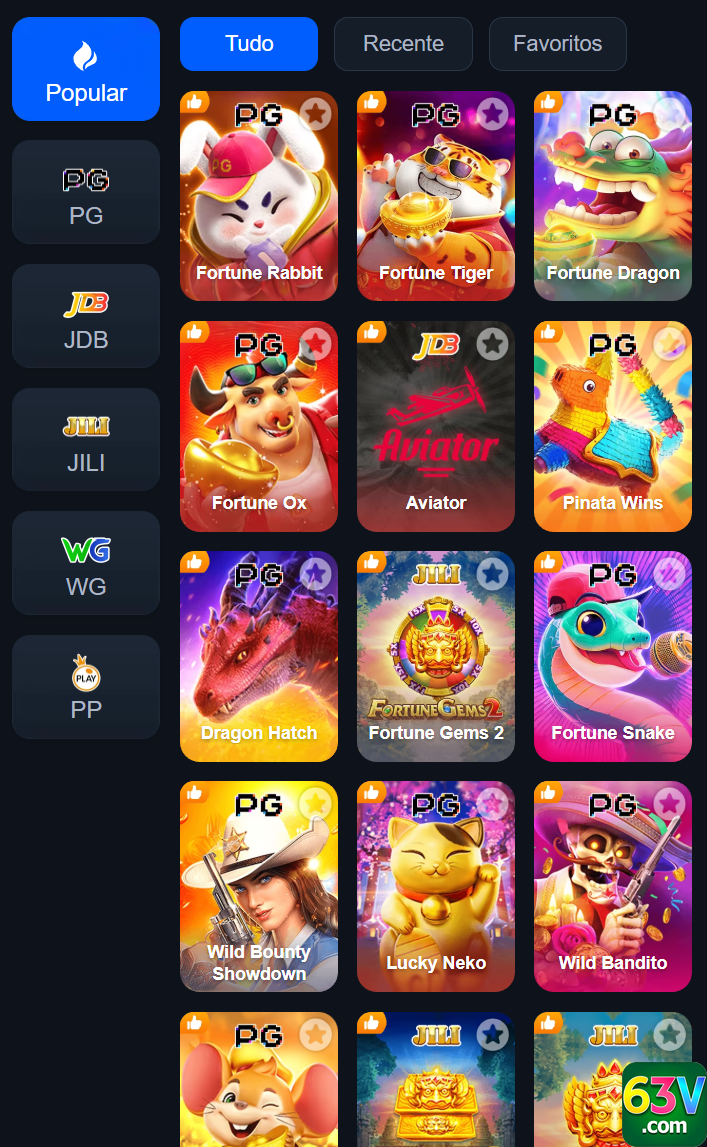This screenshot has width=707, height=1147.
Task: Add Fortune Tiger to favorites
Action: pyautogui.click(x=492, y=114)
